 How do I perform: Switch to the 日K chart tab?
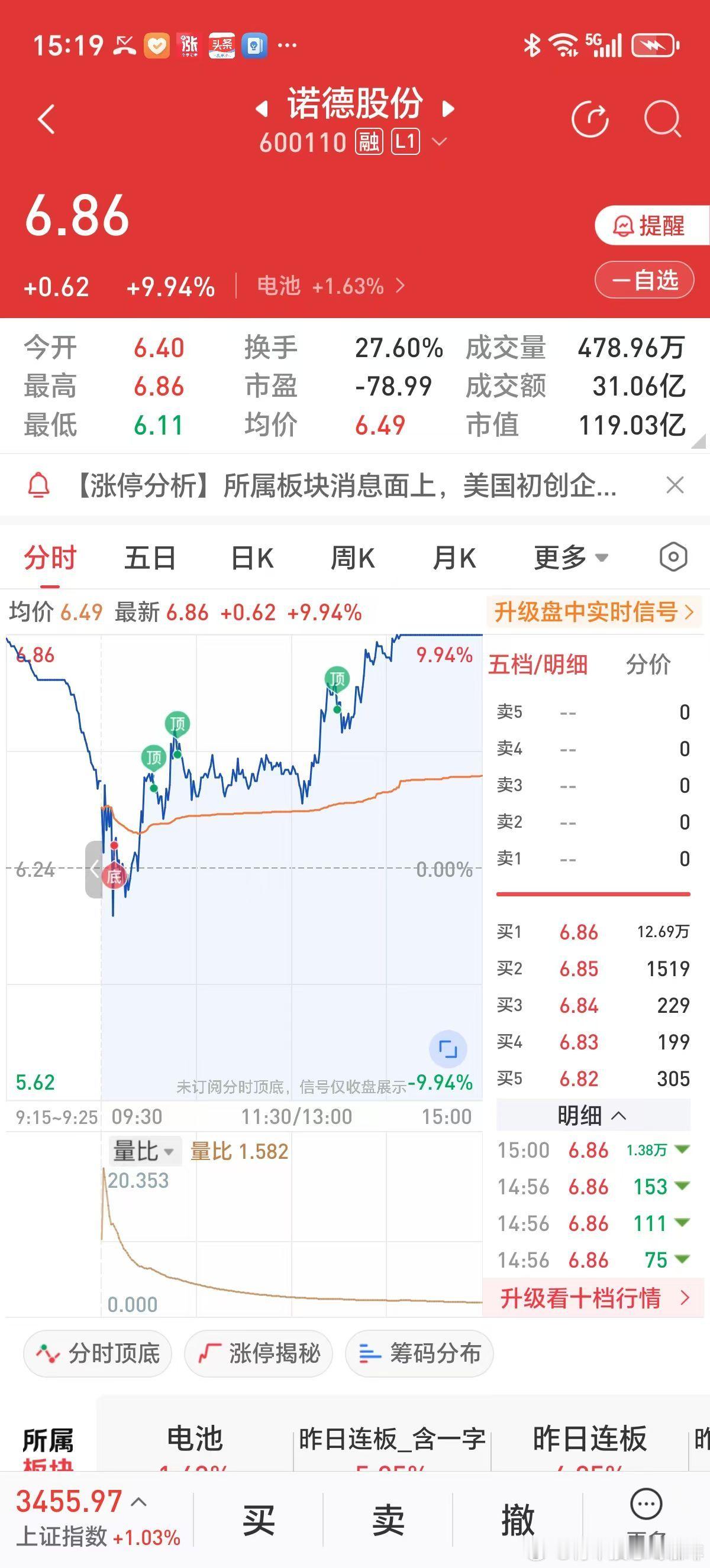(x=252, y=558)
